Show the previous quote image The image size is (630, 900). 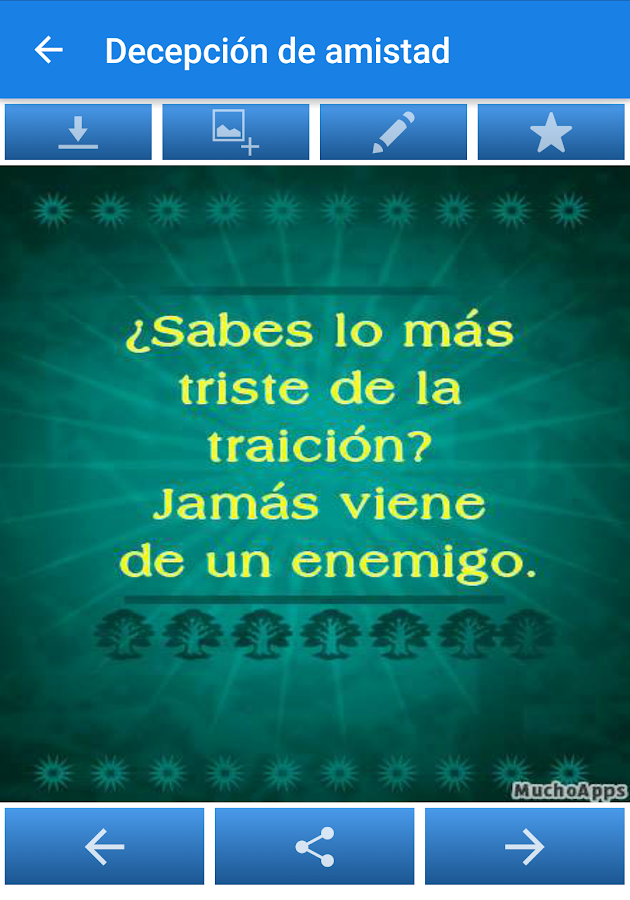pos(104,847)
